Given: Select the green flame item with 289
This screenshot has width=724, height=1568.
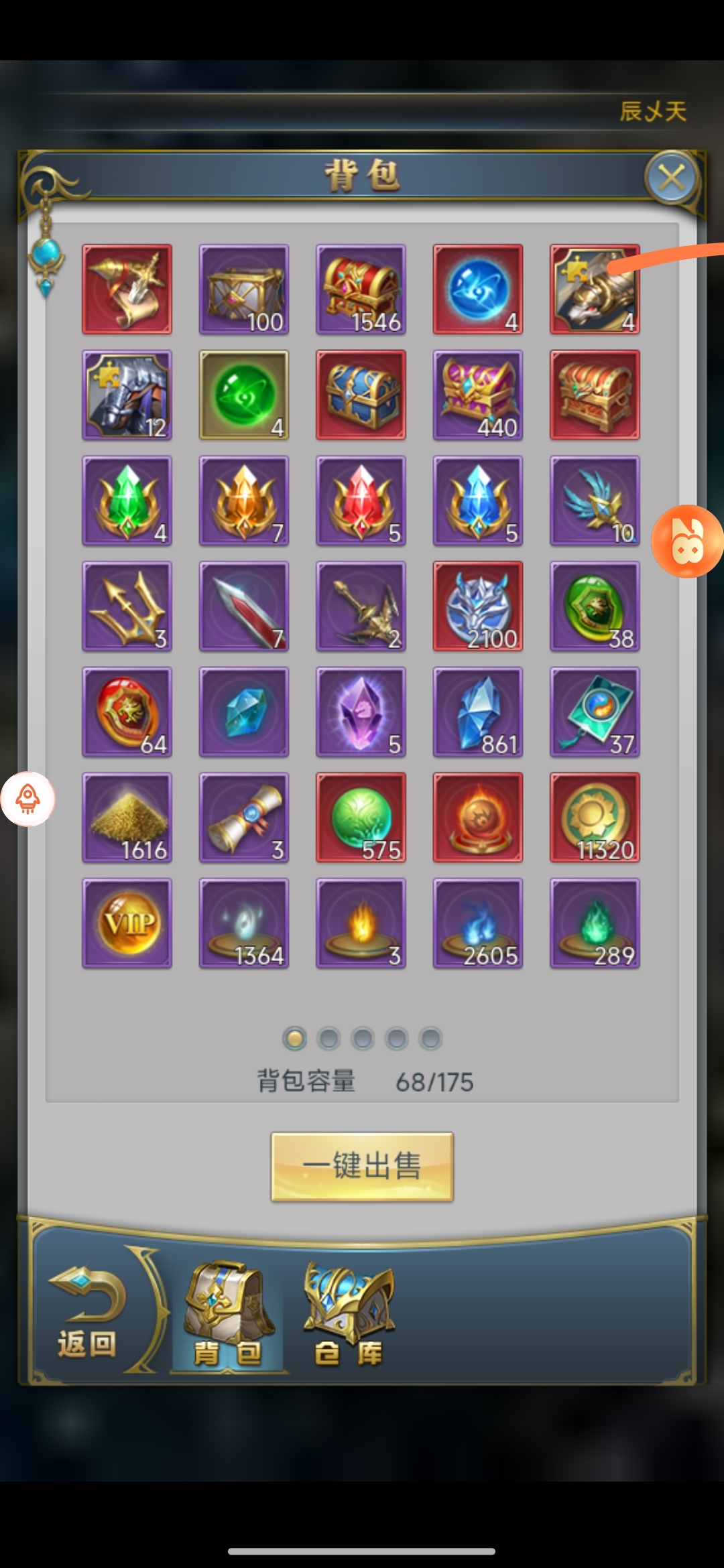Looking at the screenshot, I should [x=595, y=923].
